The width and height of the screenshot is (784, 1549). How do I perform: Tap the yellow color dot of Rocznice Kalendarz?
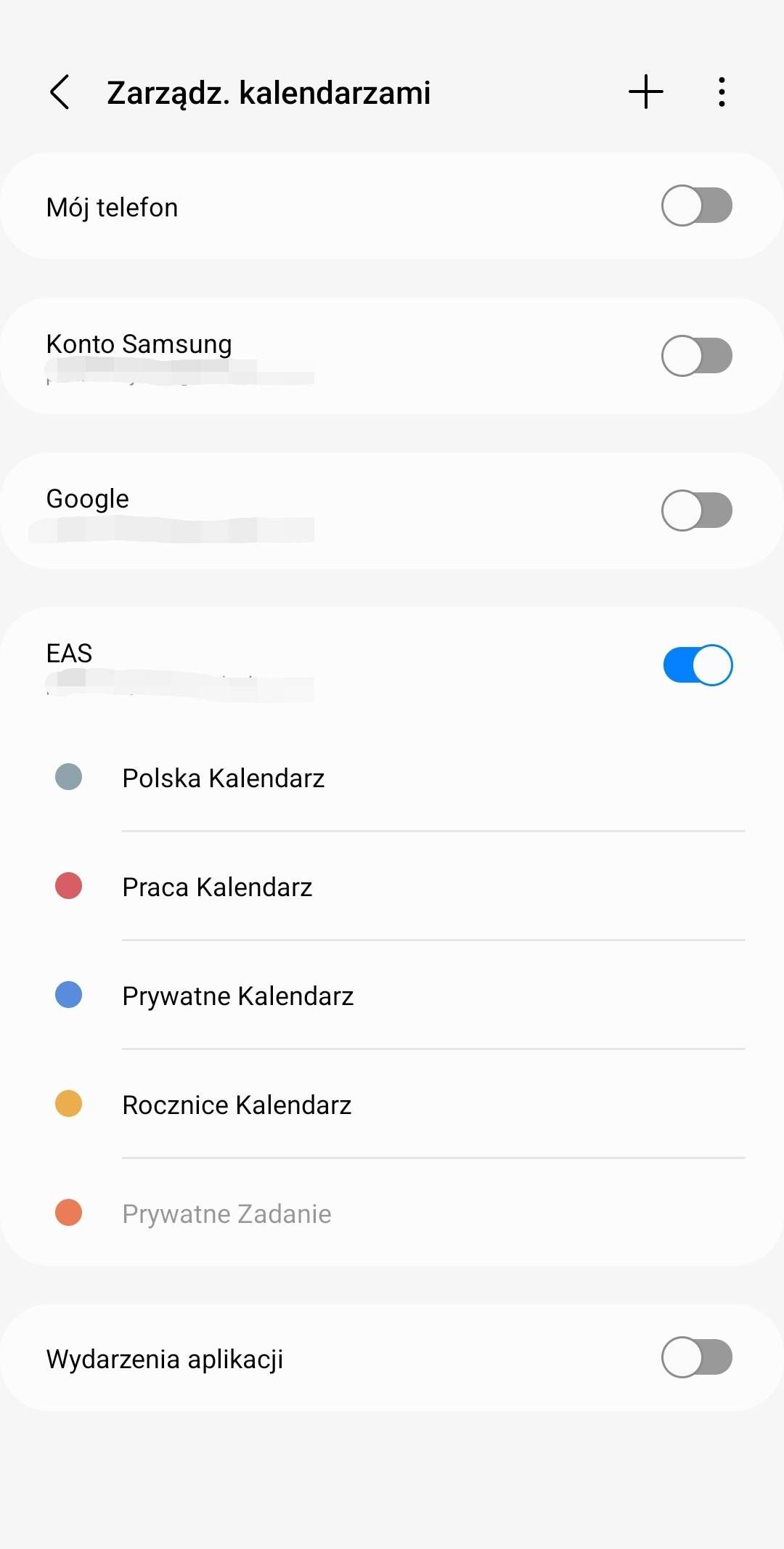[68, 1104]
